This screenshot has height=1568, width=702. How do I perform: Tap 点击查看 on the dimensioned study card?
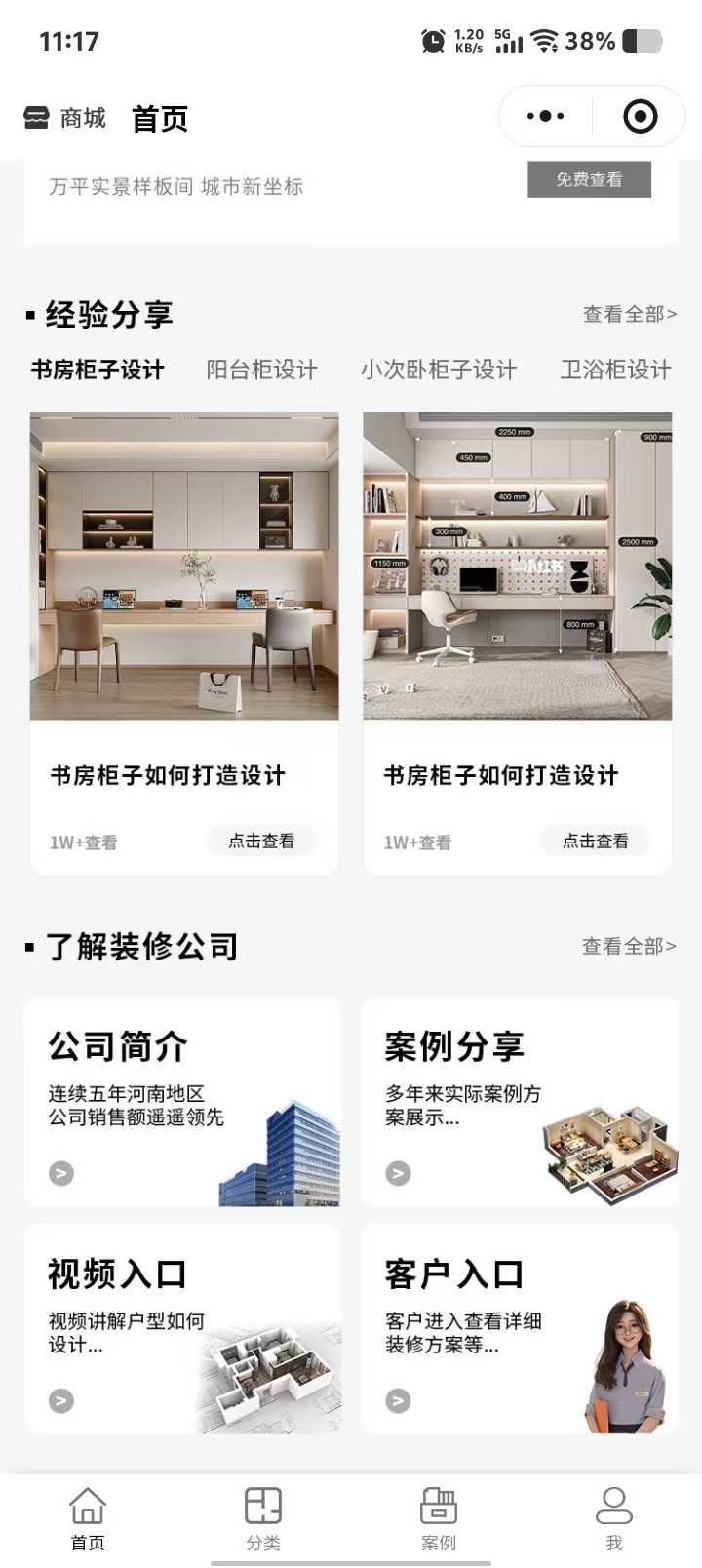[x=595, y=841]
